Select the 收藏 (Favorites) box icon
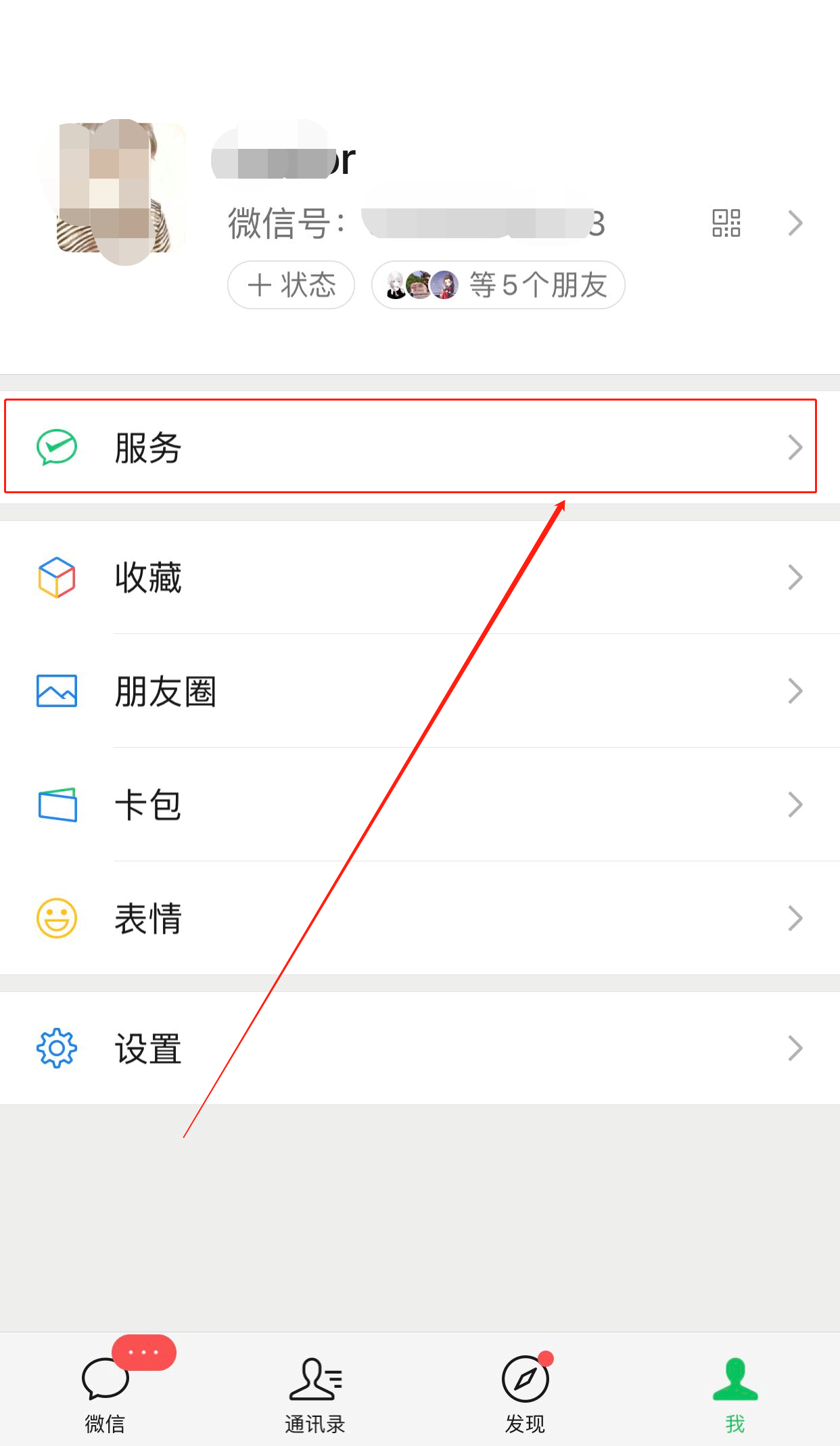The image size is (840, 1446). pyautogui.click(x=57, y=577)
